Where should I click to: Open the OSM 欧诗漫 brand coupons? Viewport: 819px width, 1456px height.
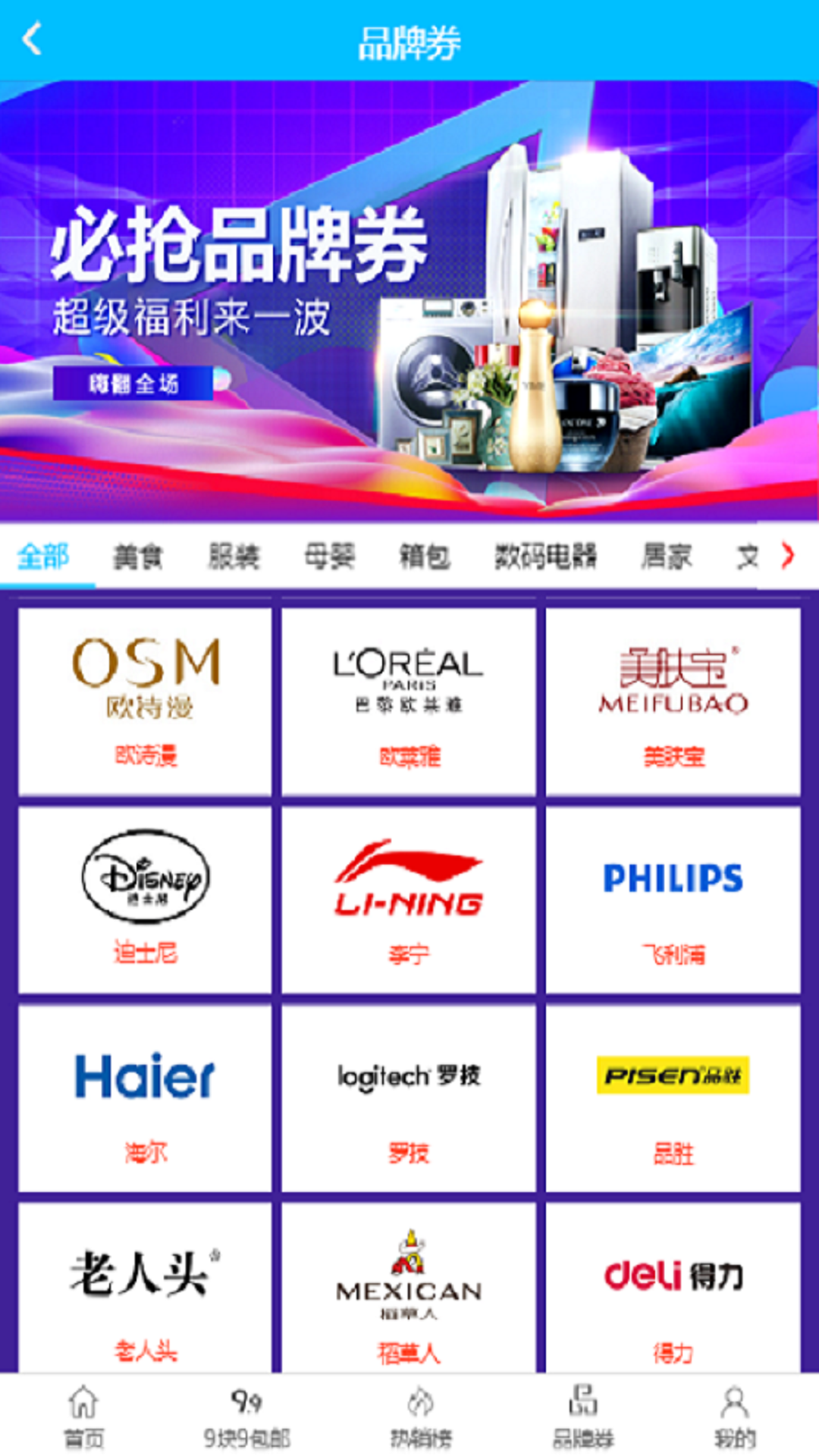click(145, 701)
